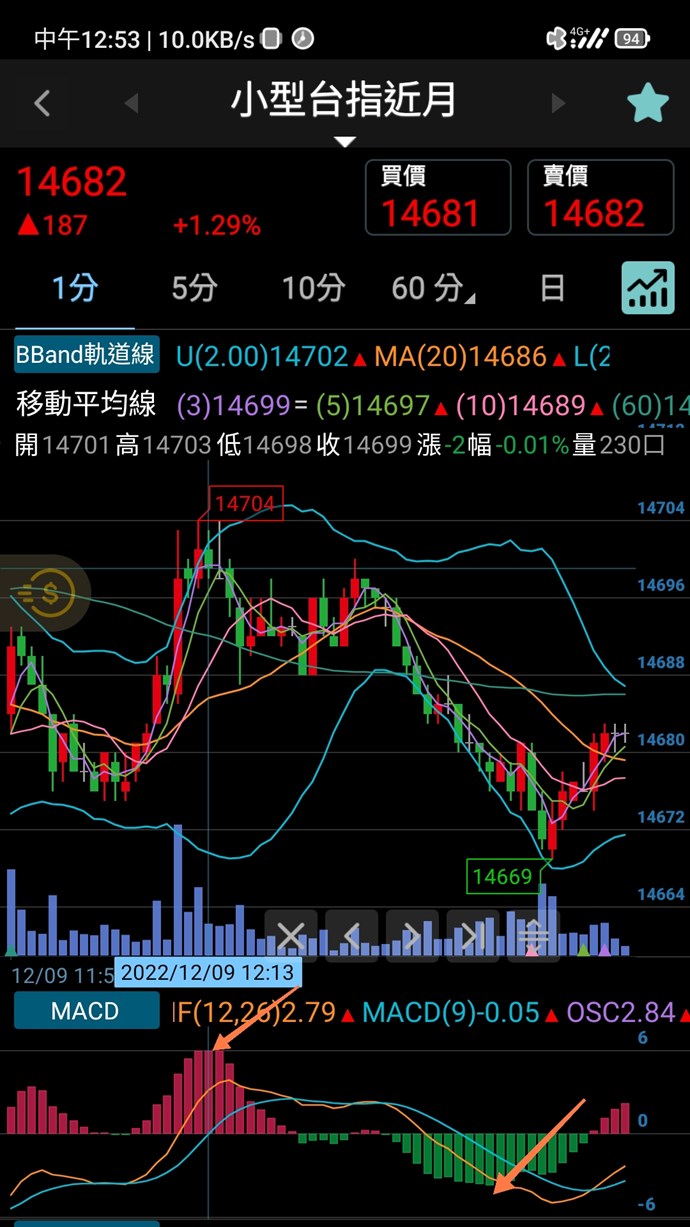The width and height of the screenshot is (690, 1227).
Task: Close the crosshair control bar
Action: click(291, 936)
